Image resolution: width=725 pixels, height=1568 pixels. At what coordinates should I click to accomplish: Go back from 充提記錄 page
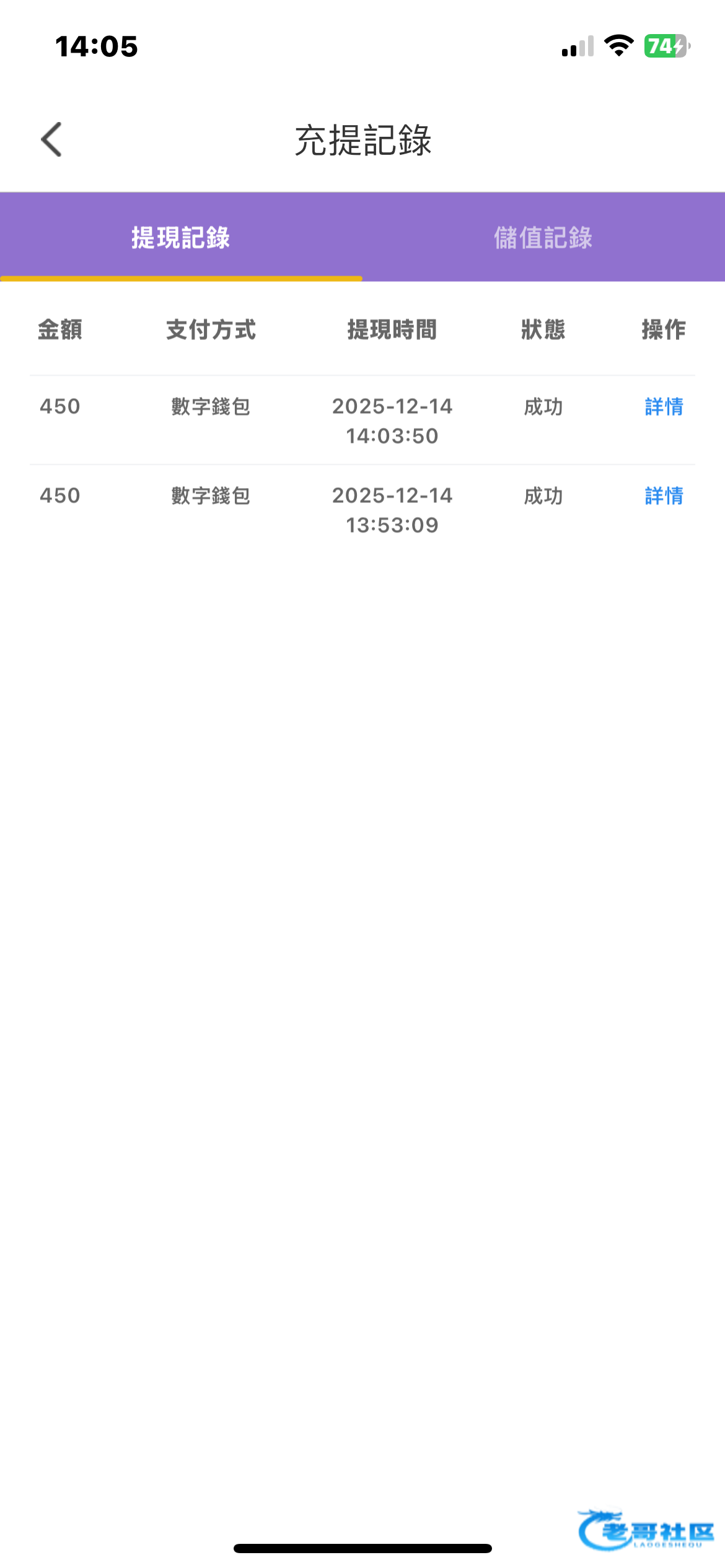click(52, 139)
